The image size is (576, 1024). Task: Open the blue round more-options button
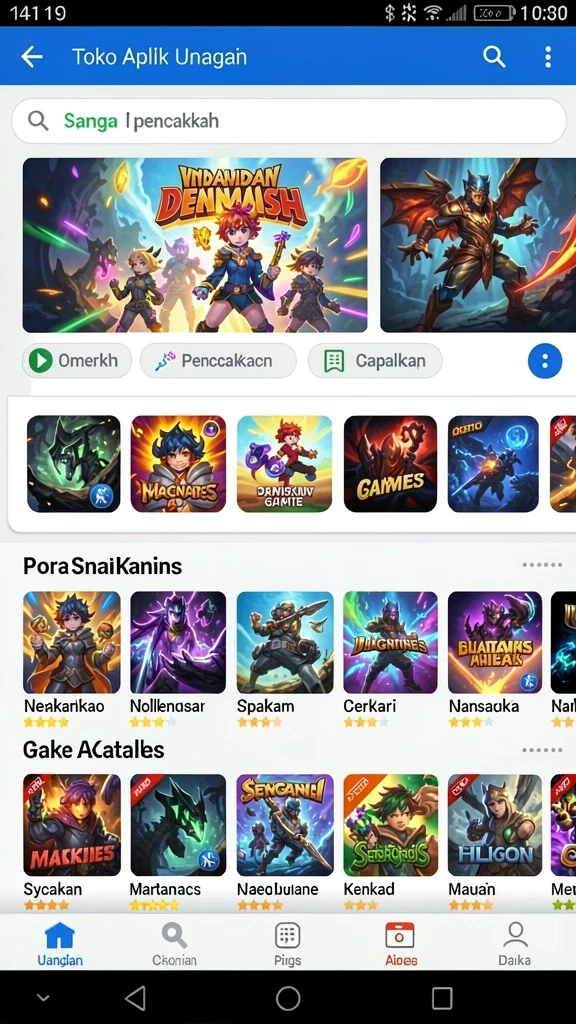click(x=545, y=360)
